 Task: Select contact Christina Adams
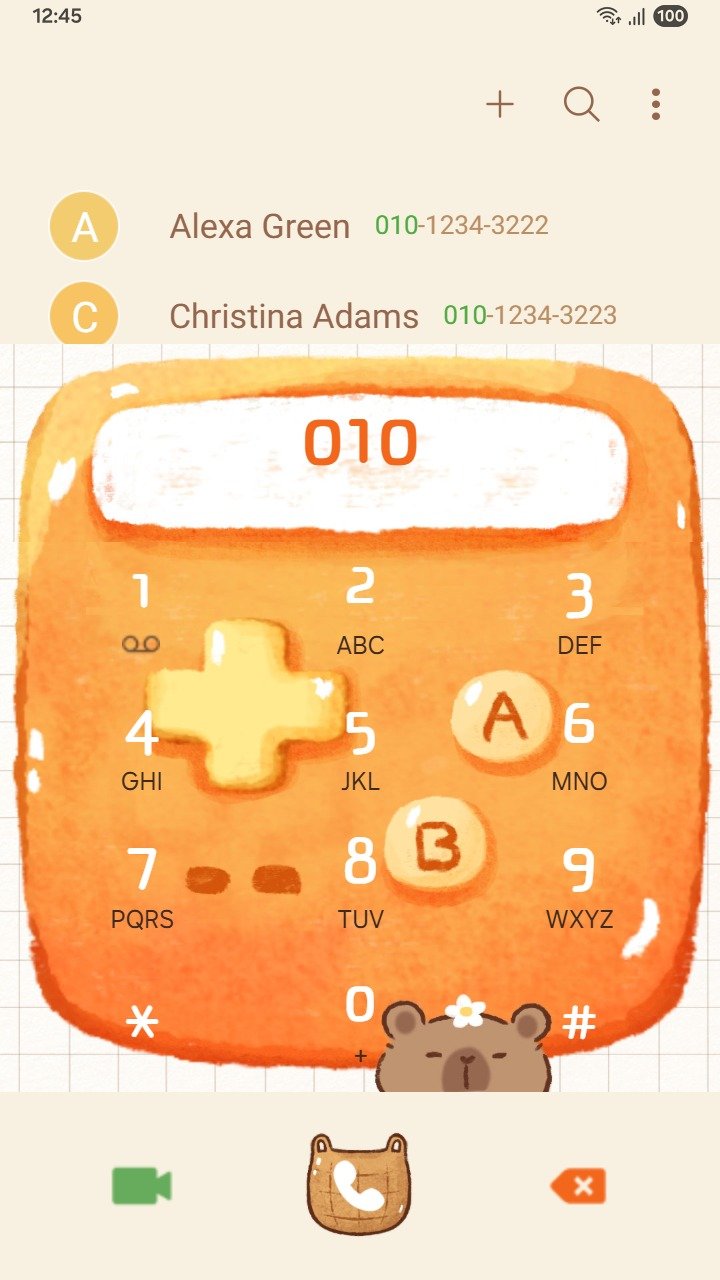[x=294, y=316]
